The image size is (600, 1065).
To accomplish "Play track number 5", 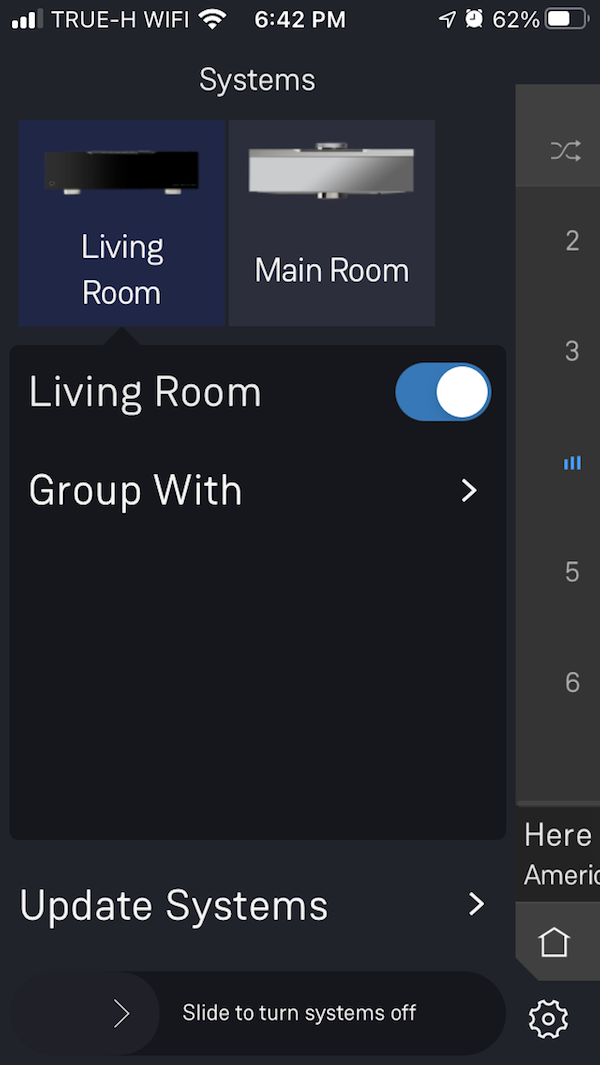I will (572, 573).
